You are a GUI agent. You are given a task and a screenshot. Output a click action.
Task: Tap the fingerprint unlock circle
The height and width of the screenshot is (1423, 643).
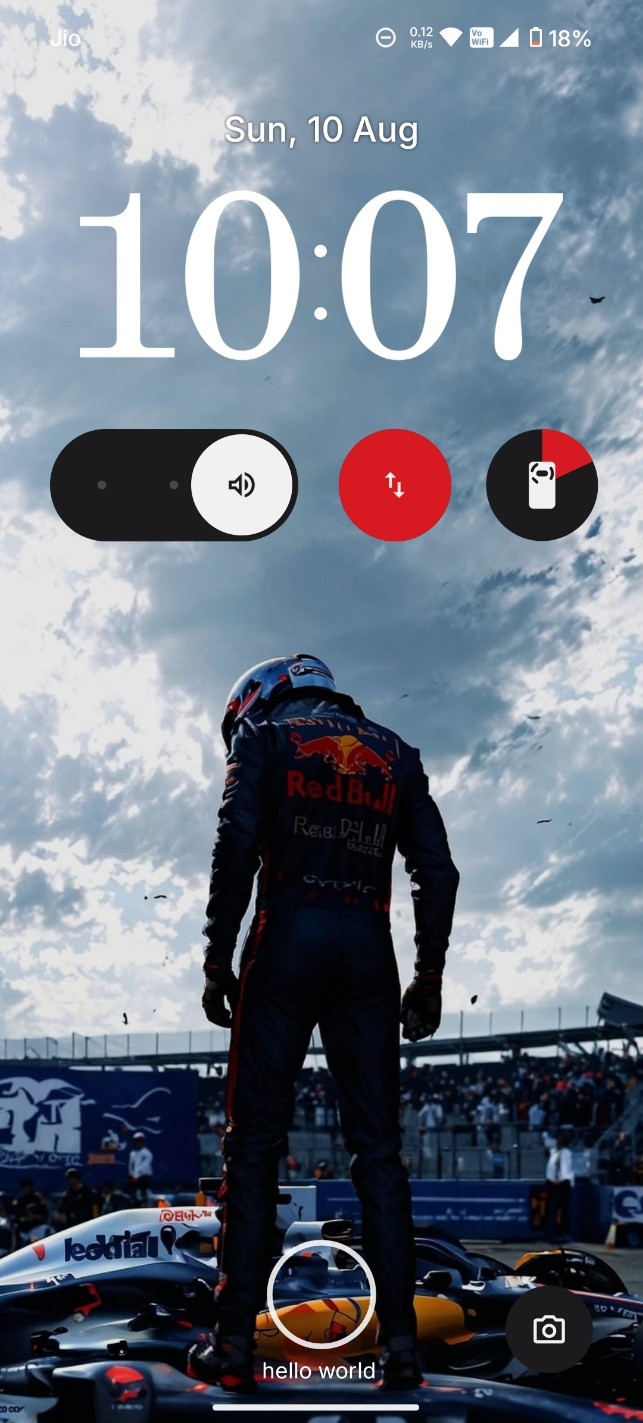tap(321, 1295)
